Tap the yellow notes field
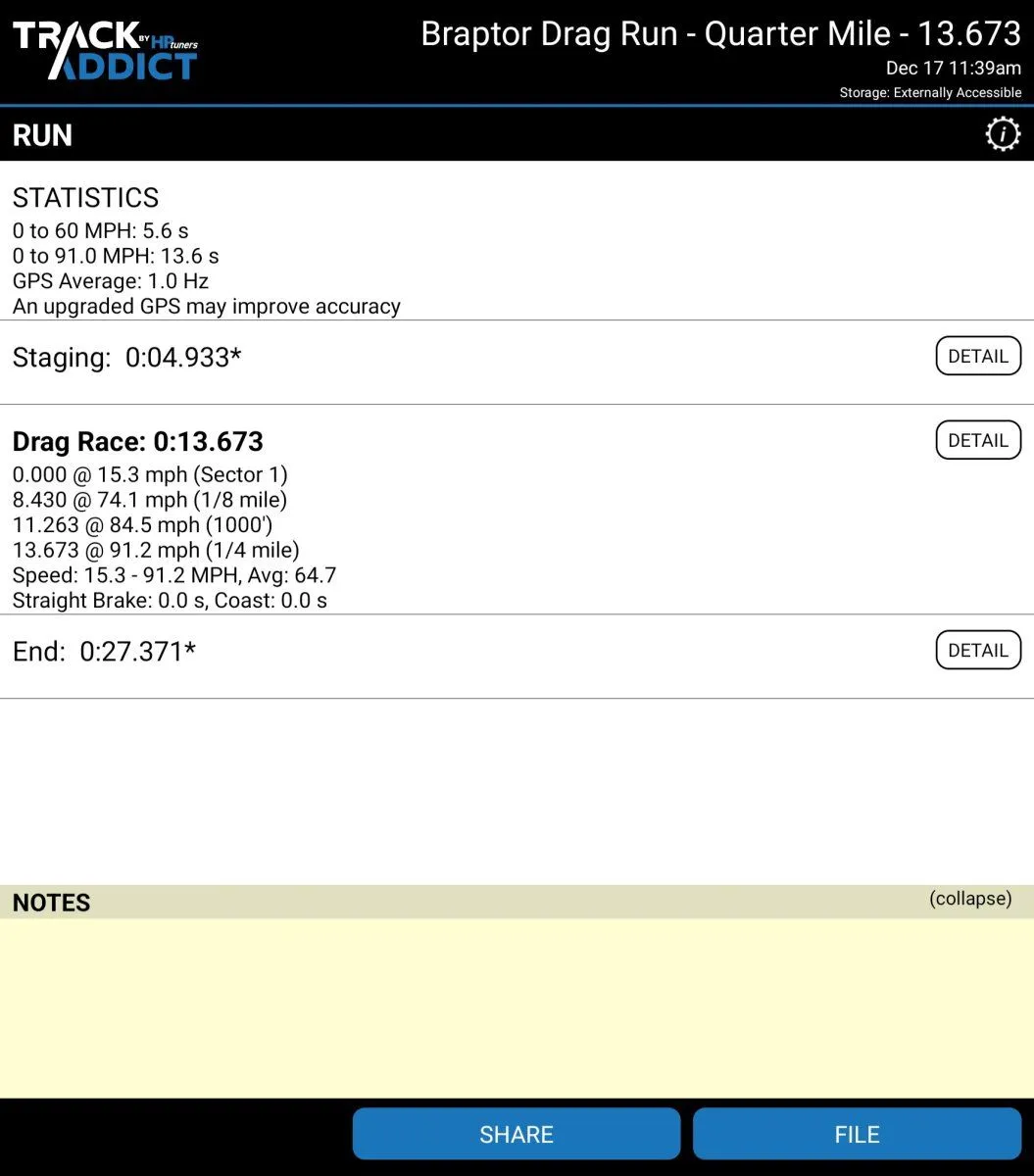 517,1007
